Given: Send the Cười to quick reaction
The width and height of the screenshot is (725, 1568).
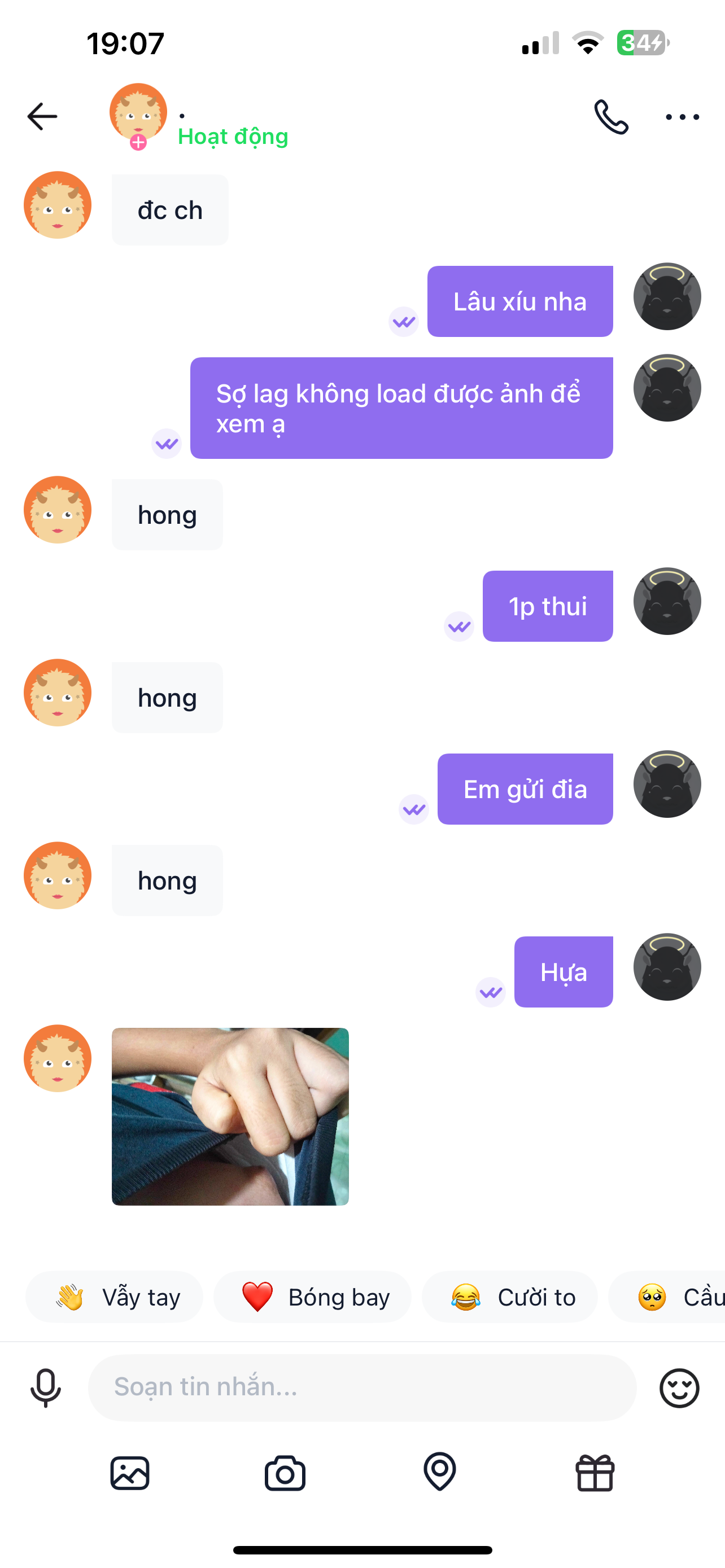Looking at the screenshot, I should (x=510, y=1297).
